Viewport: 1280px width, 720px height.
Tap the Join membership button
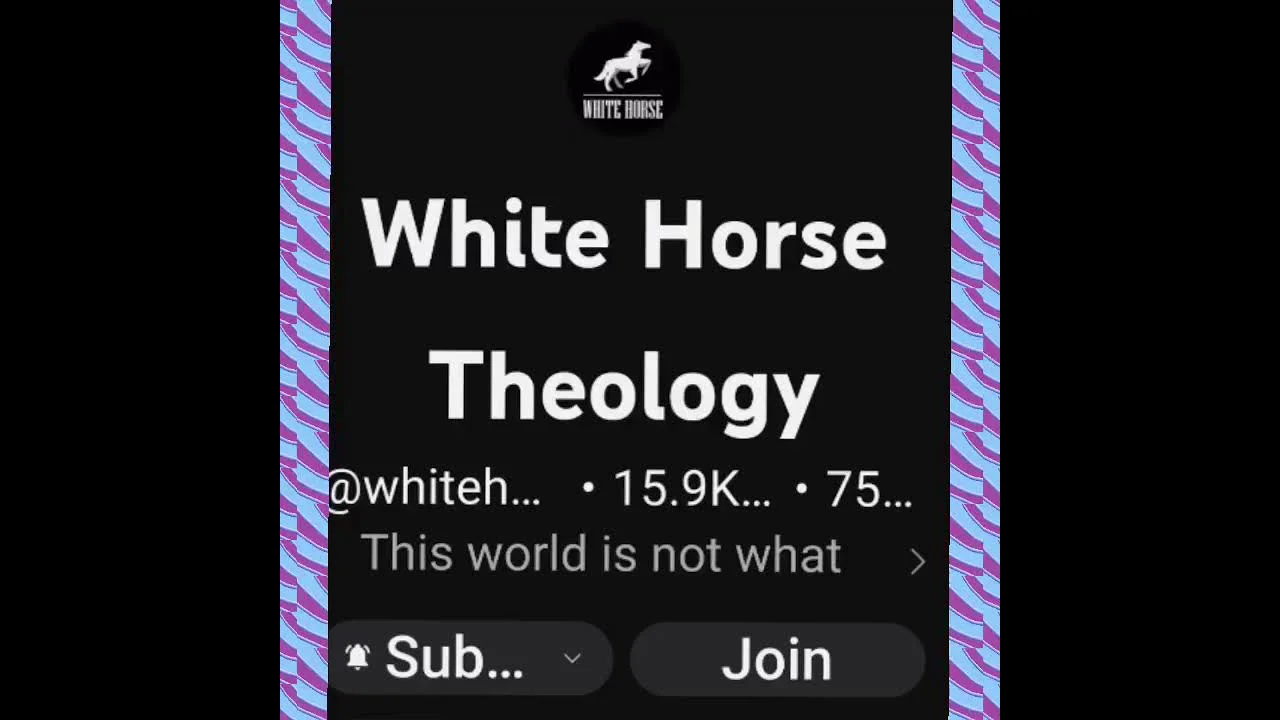777,660
